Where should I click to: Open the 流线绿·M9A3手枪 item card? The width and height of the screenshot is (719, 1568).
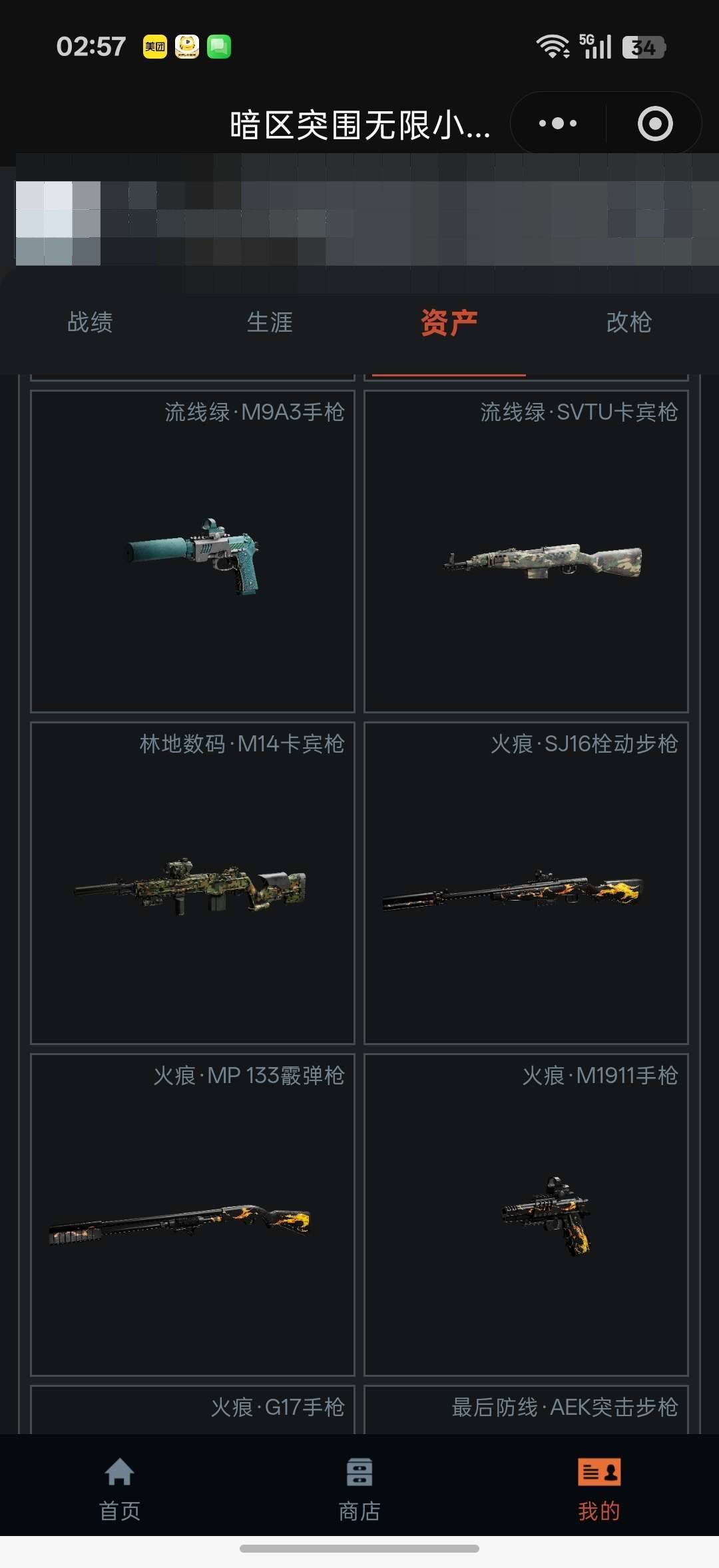(192, 552)
